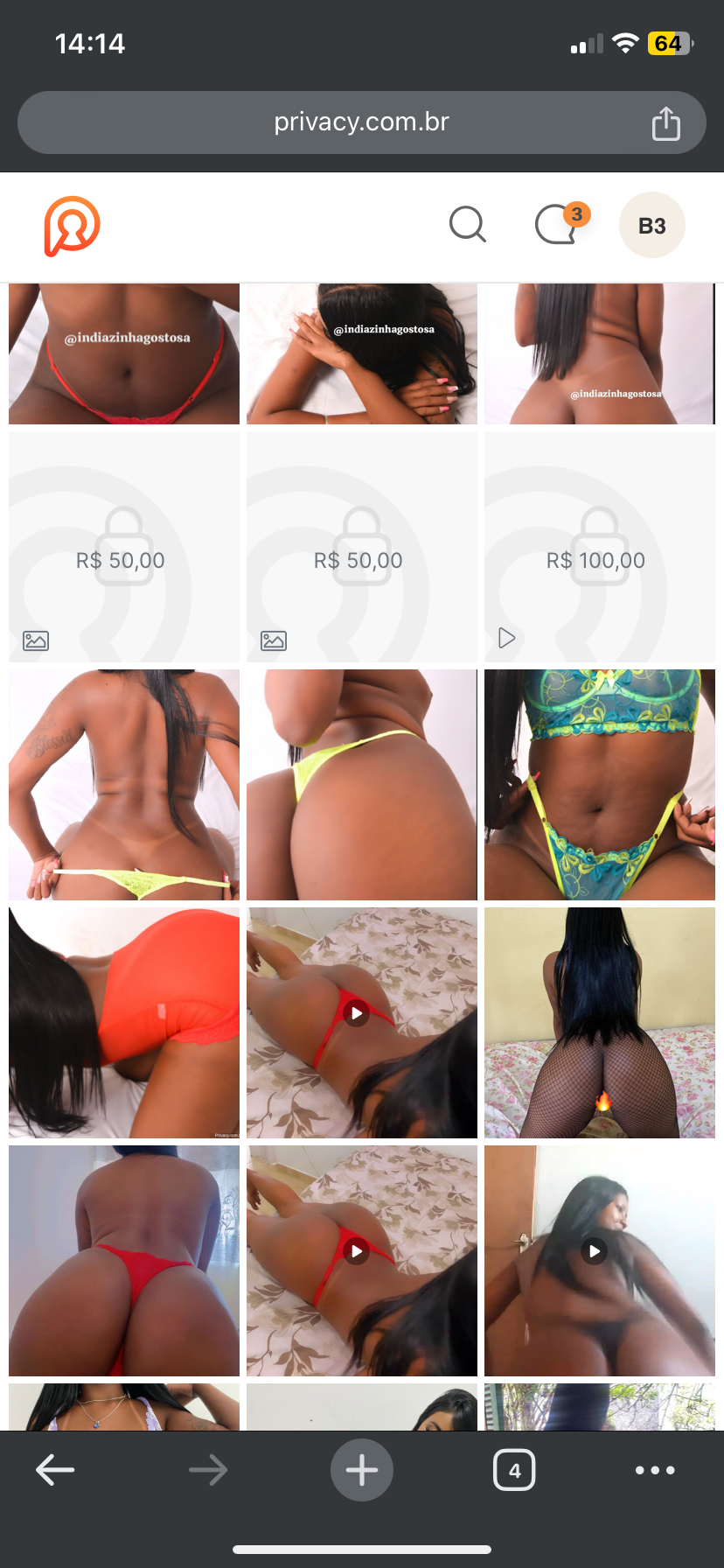Open the search magnifier in the header
Image resolution: width=724 pixels, height=1568 pixels.
[x=467, y=225]
